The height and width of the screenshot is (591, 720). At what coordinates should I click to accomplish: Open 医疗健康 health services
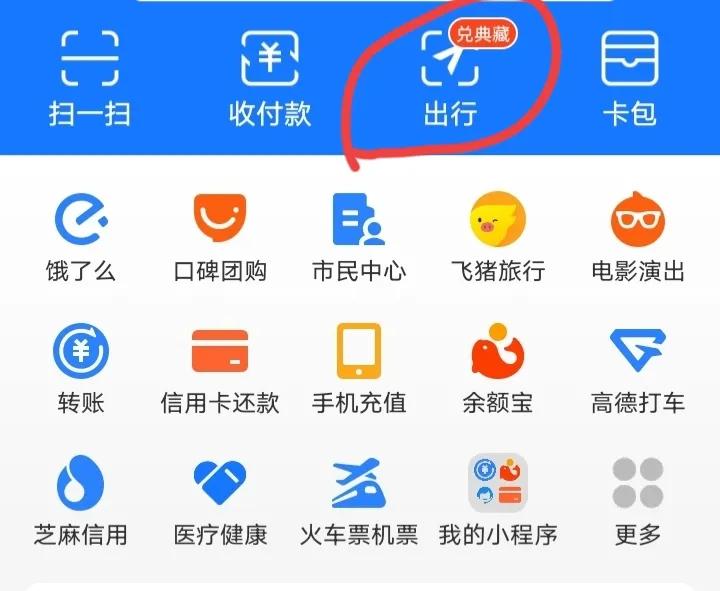coord(220,484)
